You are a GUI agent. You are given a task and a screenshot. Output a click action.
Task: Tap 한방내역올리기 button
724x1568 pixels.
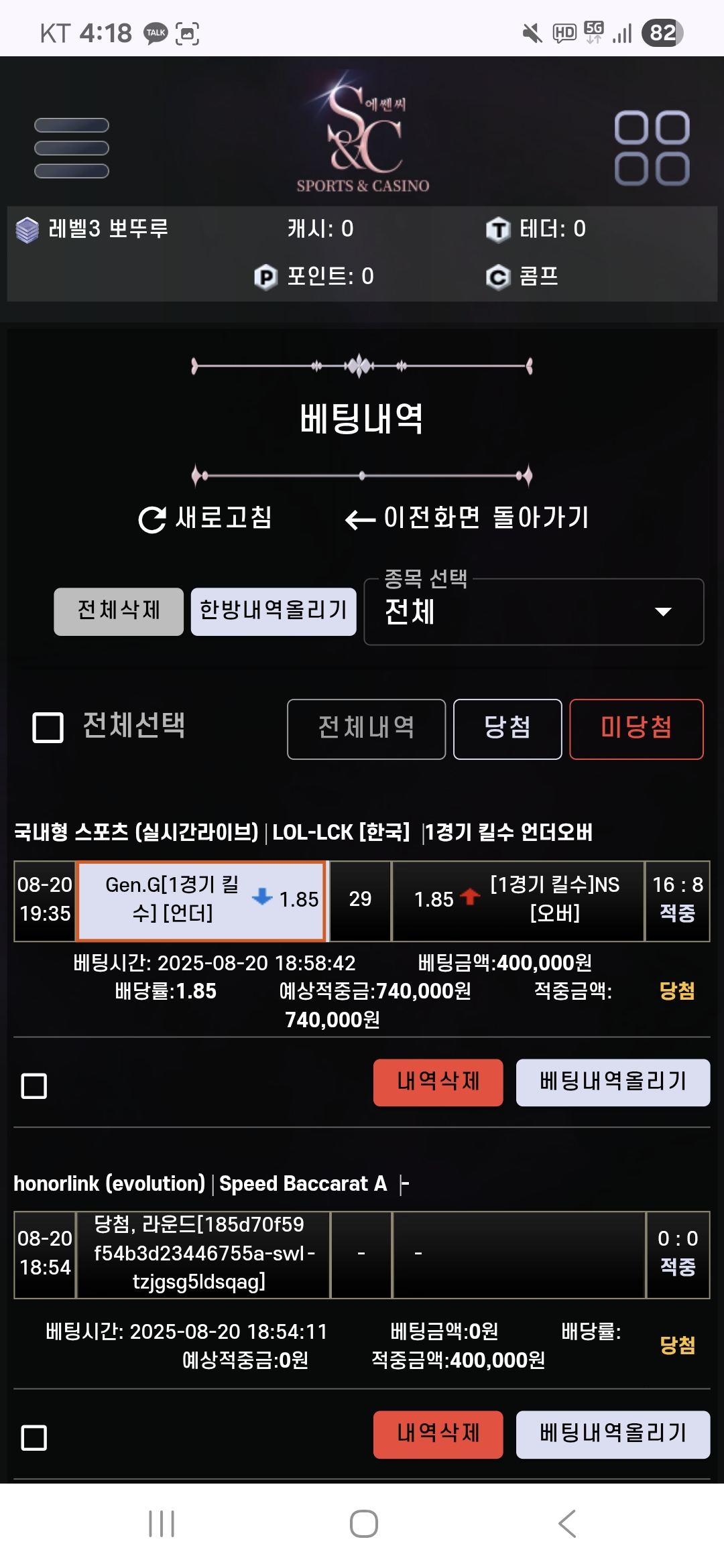[x=273, y=611]
